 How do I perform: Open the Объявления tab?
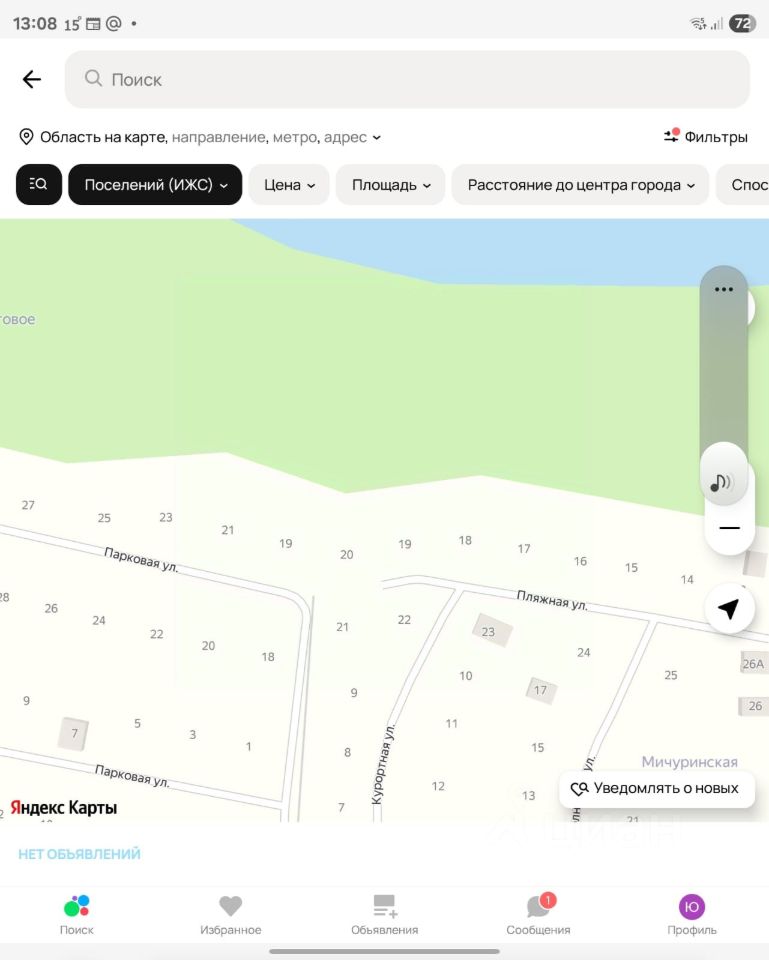click(x=385, y=915)
